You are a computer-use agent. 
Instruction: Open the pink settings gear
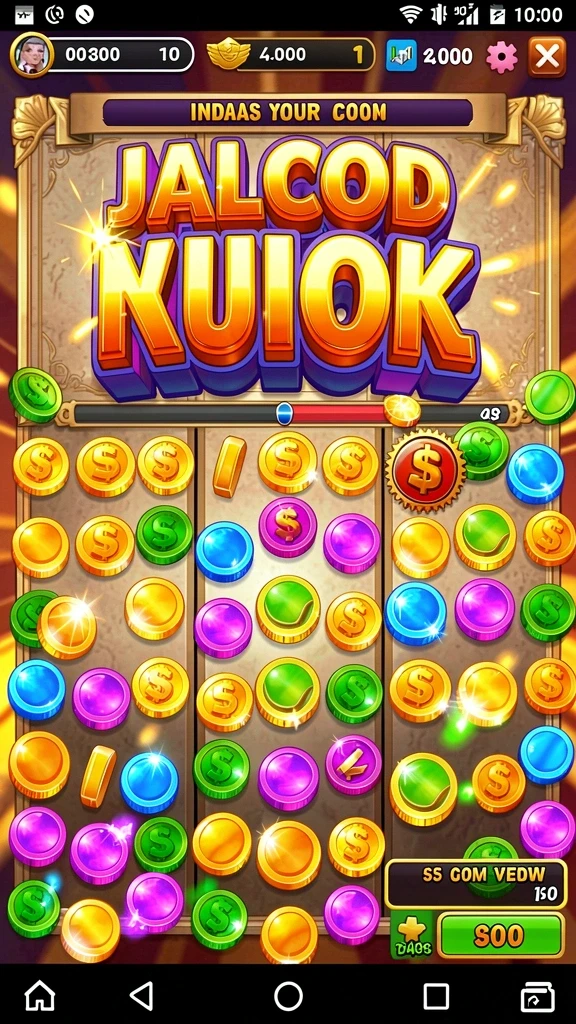(x=502, y=57)
